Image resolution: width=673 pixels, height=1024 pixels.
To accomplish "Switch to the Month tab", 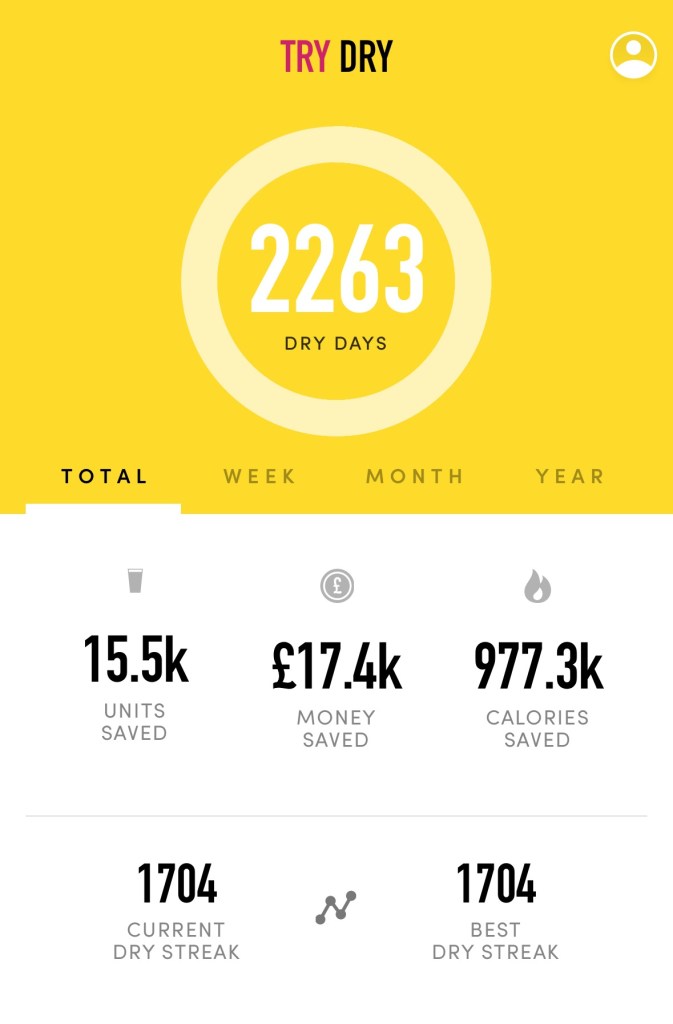I will pyautogui.click(x=414, y=477).
